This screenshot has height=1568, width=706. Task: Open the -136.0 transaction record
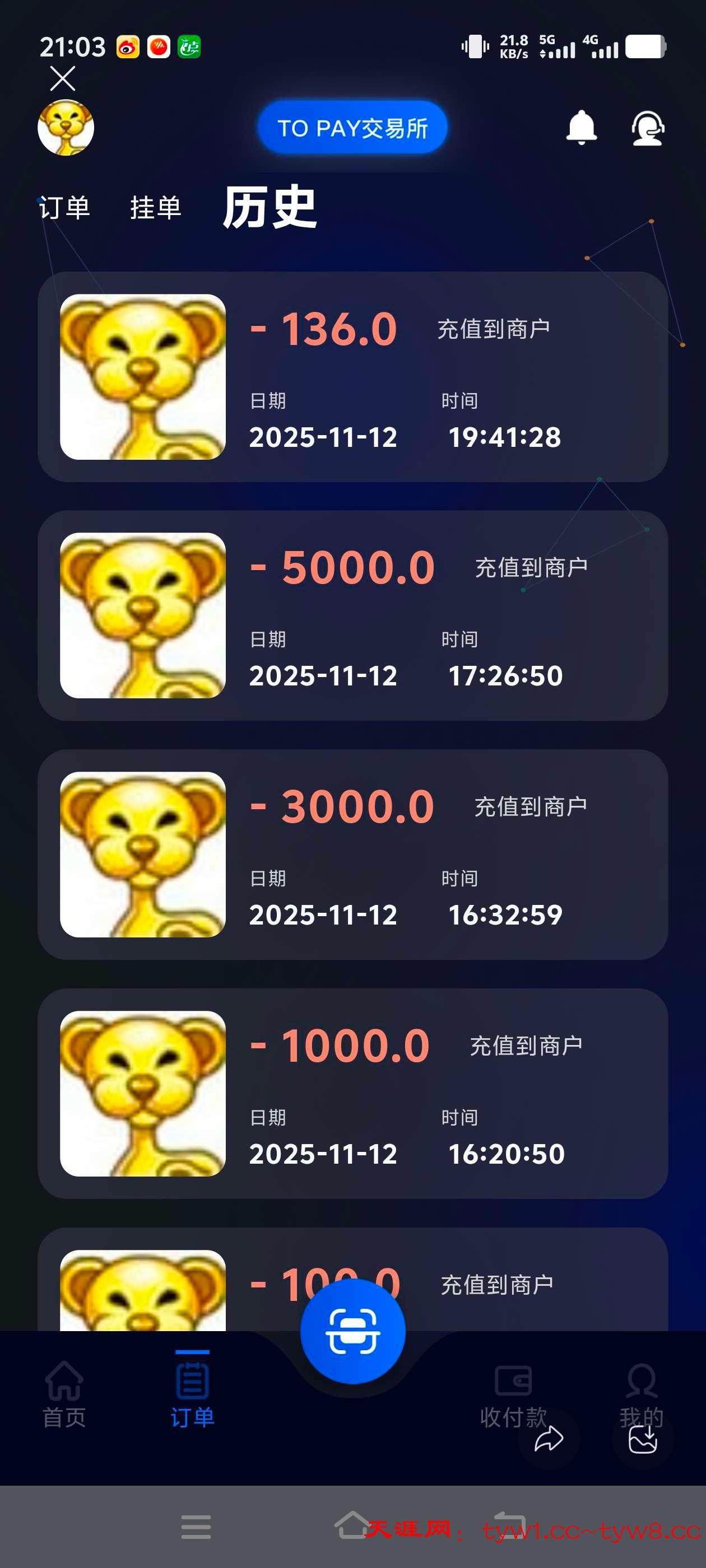point(352,377)
